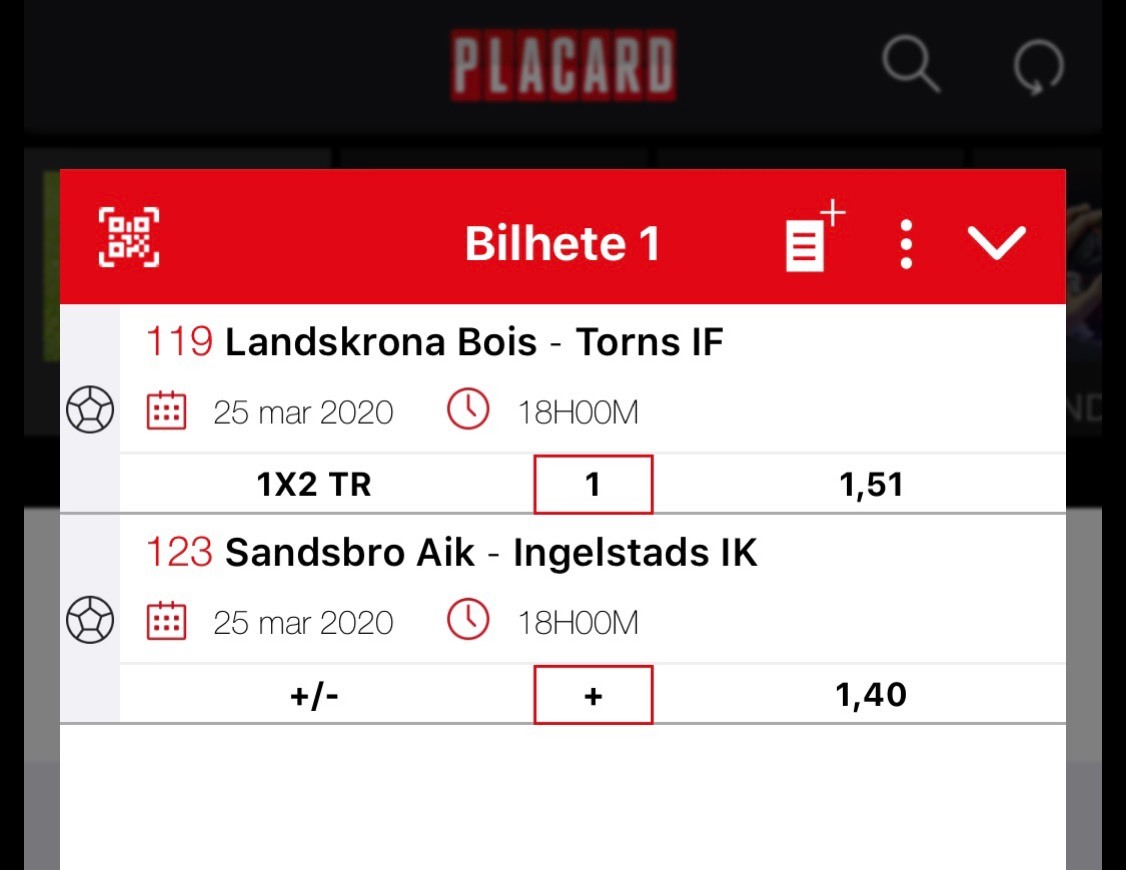Open the three-dot overflow menu
The height and width of the screenshot is (870, 1126).
tap(906, 243)
